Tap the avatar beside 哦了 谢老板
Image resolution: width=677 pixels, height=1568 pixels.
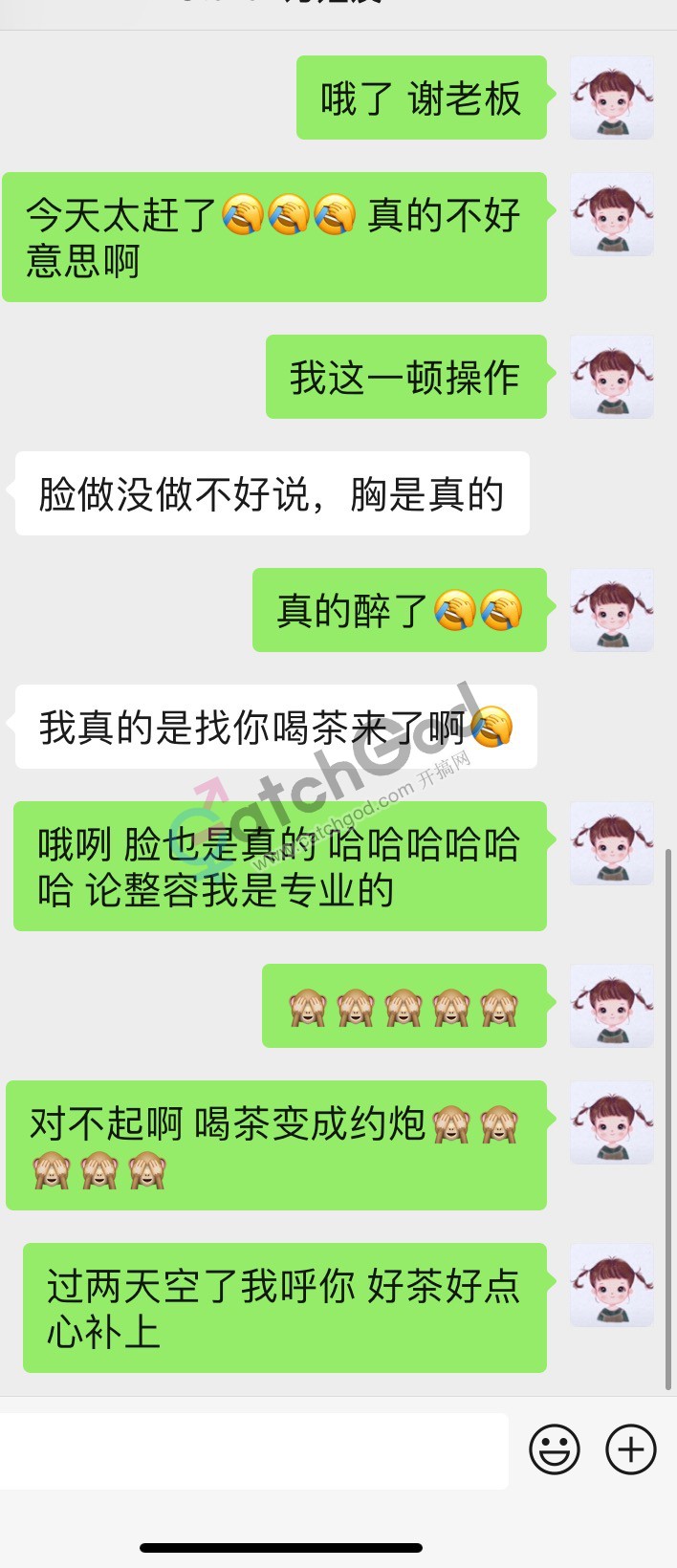(612, 98)
